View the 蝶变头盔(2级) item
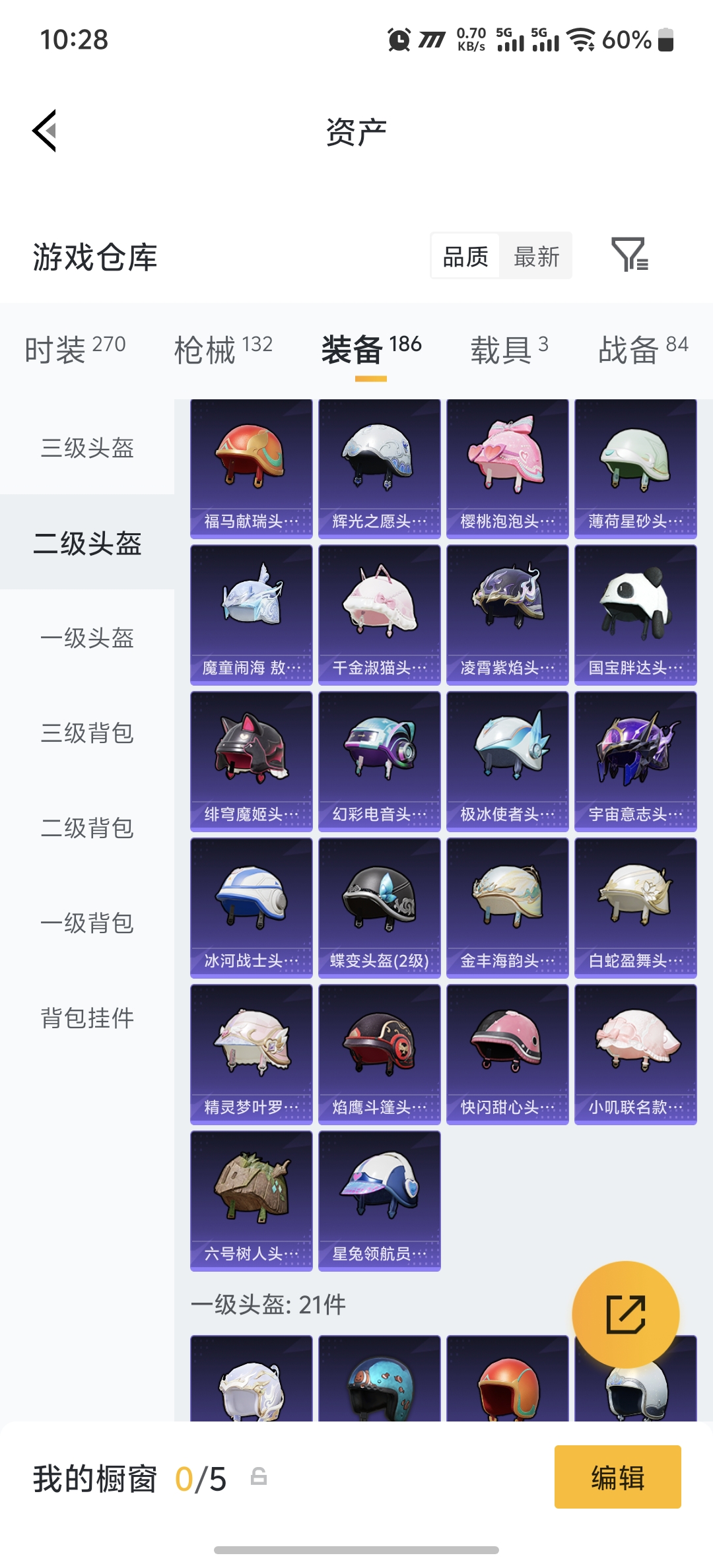This screenshot has height=1568, width=713. tap(379, 908)
